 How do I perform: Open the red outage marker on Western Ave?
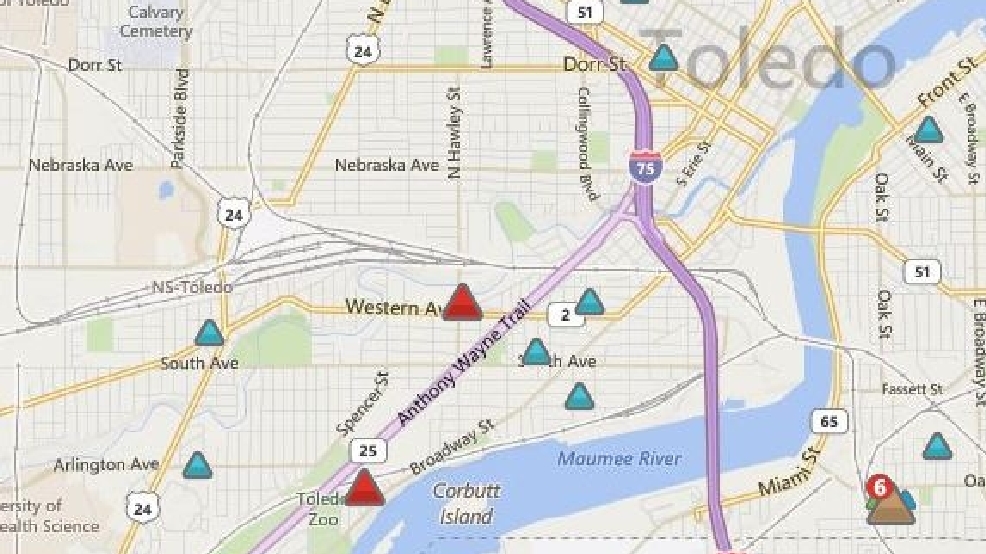click(461, 303)
